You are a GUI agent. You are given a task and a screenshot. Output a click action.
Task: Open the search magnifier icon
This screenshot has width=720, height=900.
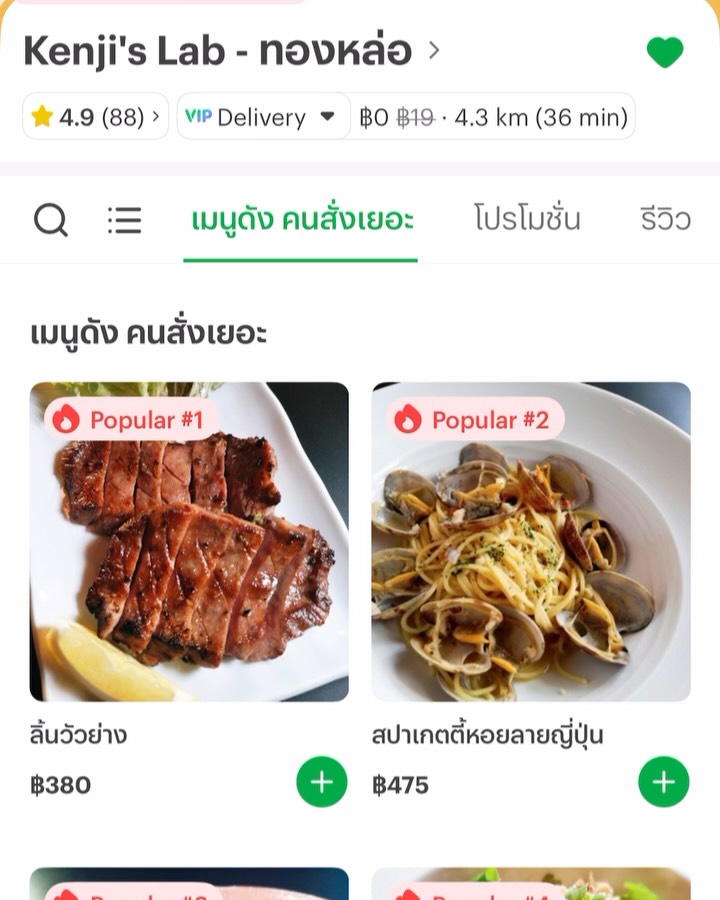pos(49,219)
